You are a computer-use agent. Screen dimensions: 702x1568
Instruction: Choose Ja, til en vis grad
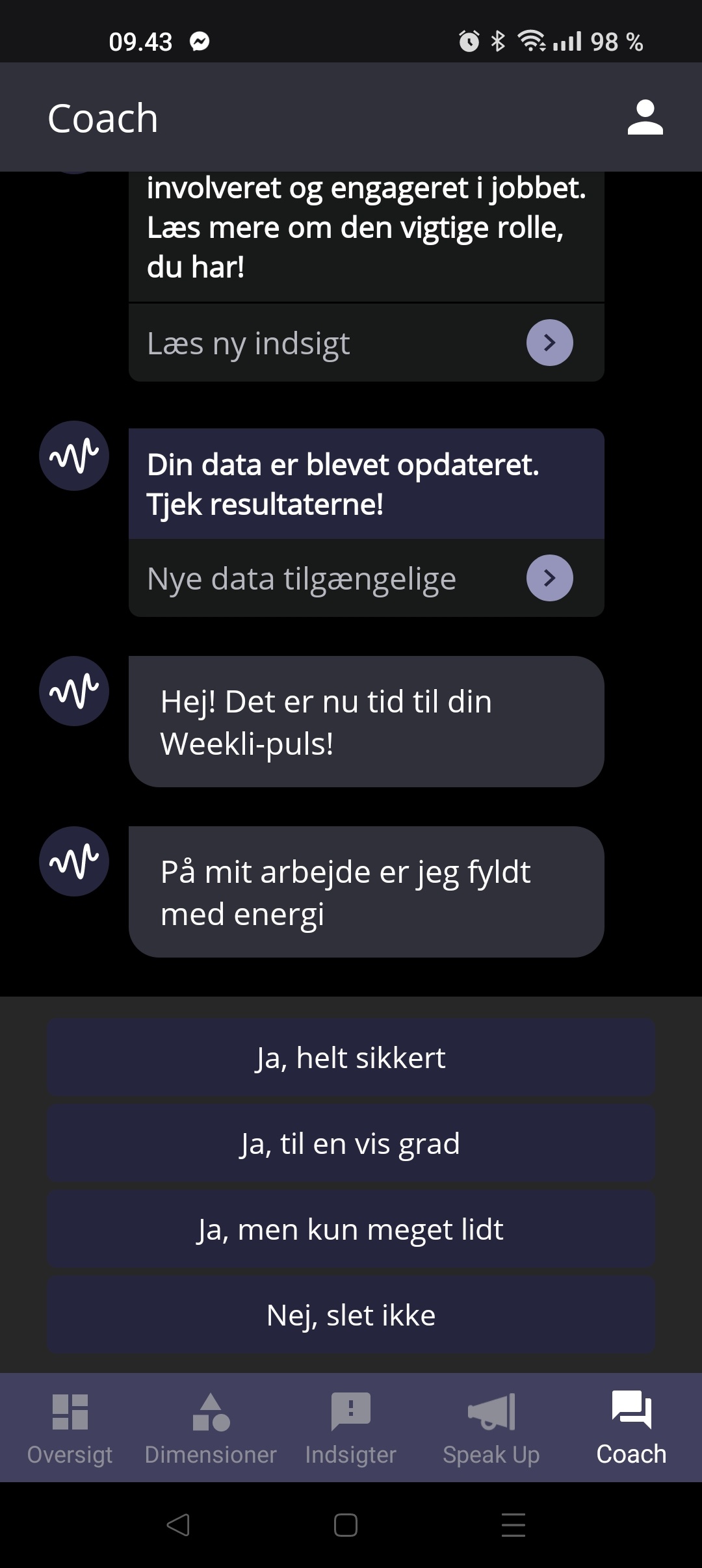(351, 1143)
